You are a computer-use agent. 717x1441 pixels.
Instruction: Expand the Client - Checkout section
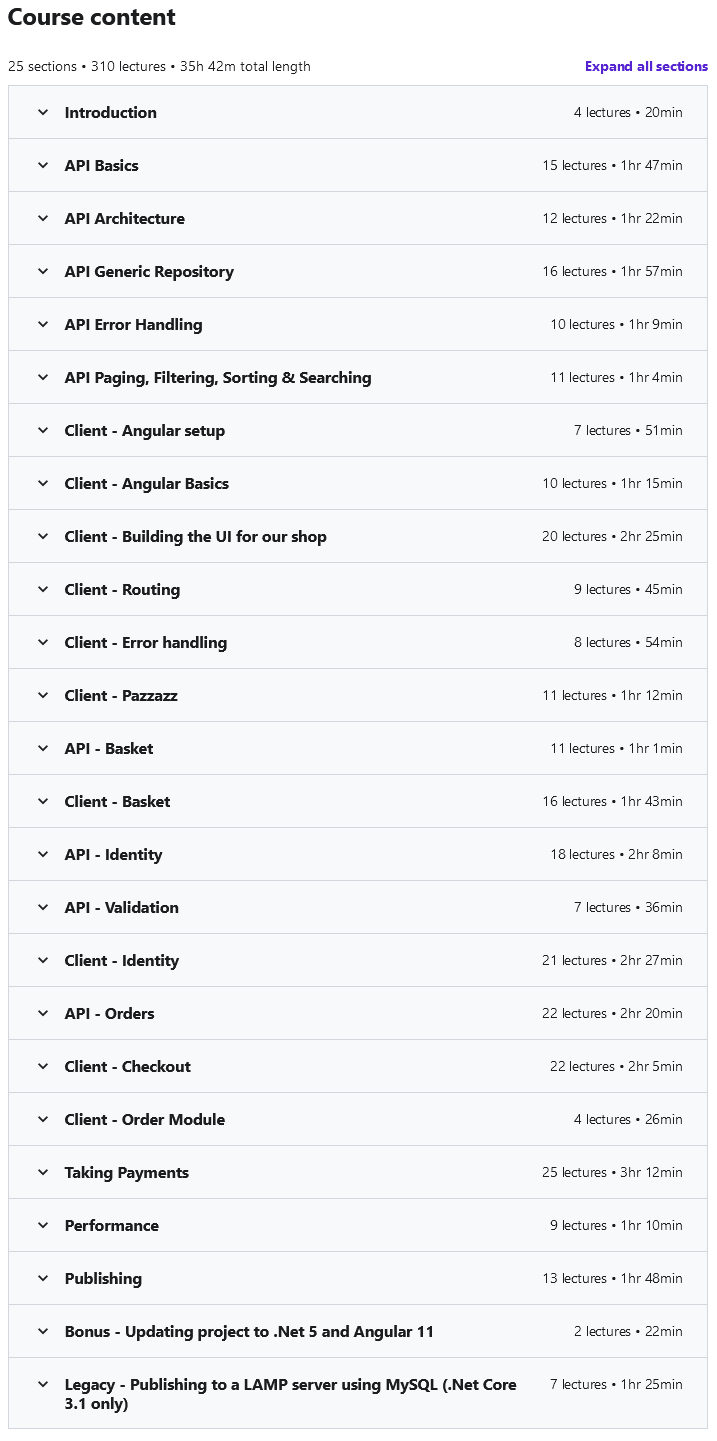127,1066
